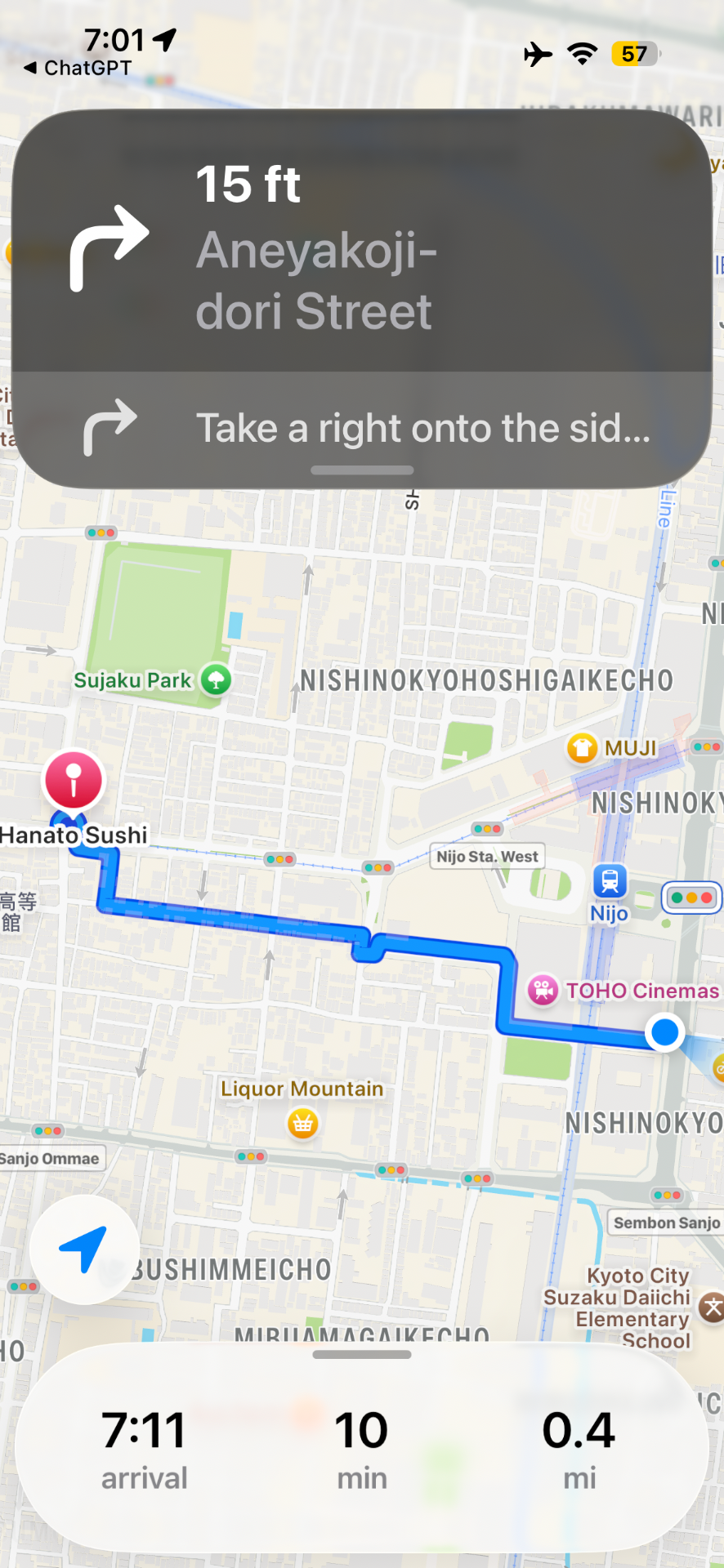
Task: Select the Hanato Sushi destination pin
Action: click(74, 780)
